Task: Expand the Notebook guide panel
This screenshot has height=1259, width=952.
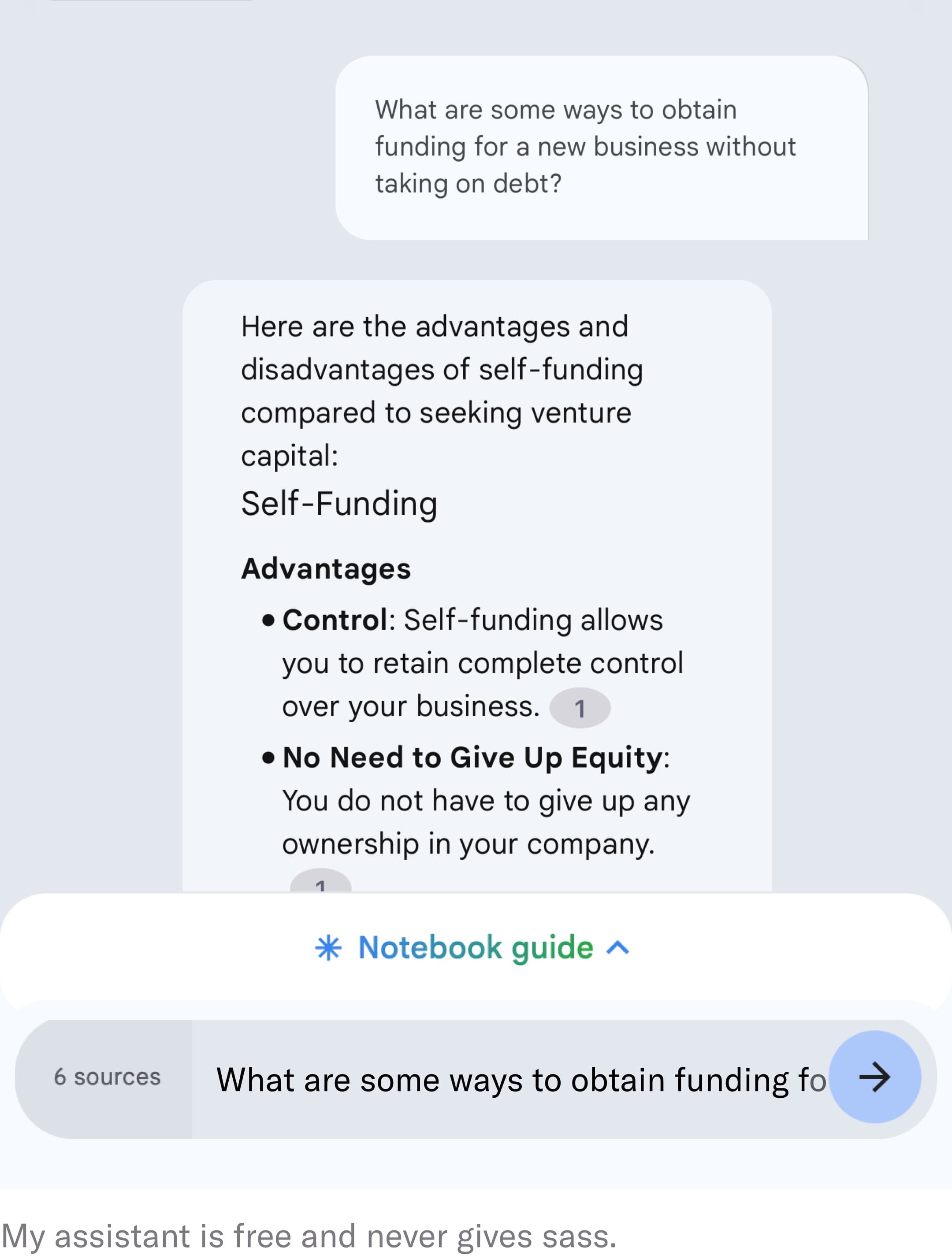Action: pos(472,948)
